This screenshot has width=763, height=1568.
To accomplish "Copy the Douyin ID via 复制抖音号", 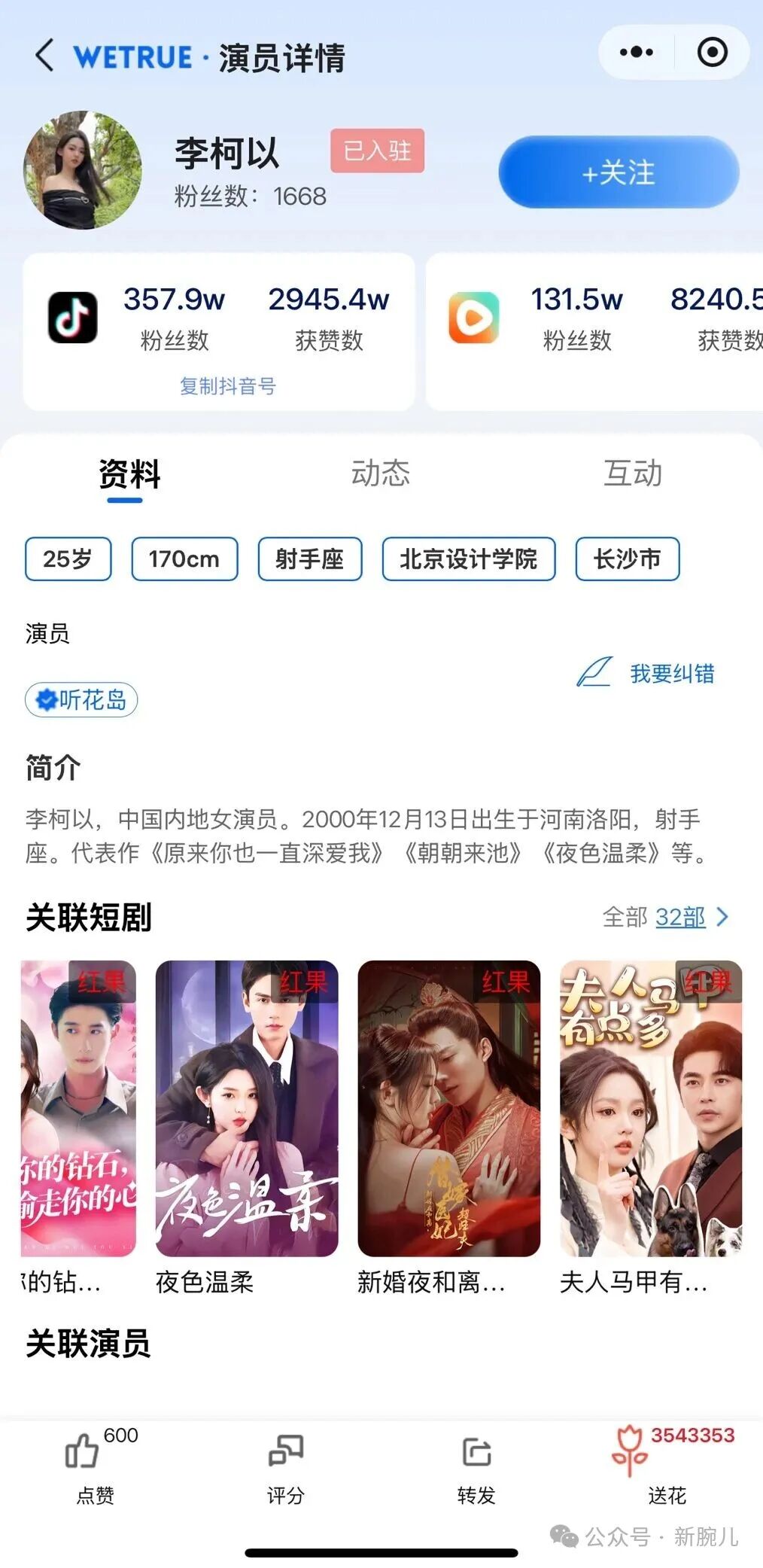I will click(227, 386).
